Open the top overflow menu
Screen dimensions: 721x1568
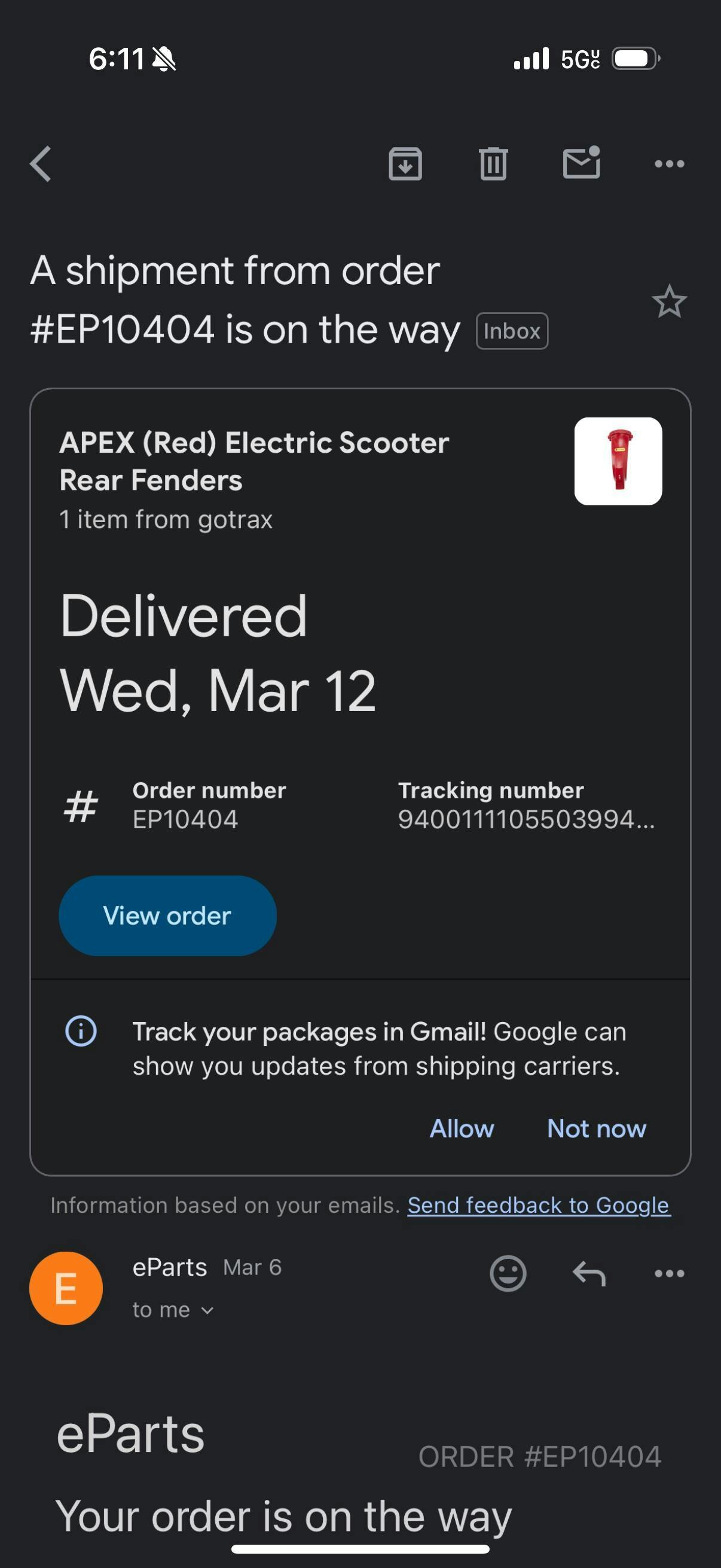(x=669, y=164)
